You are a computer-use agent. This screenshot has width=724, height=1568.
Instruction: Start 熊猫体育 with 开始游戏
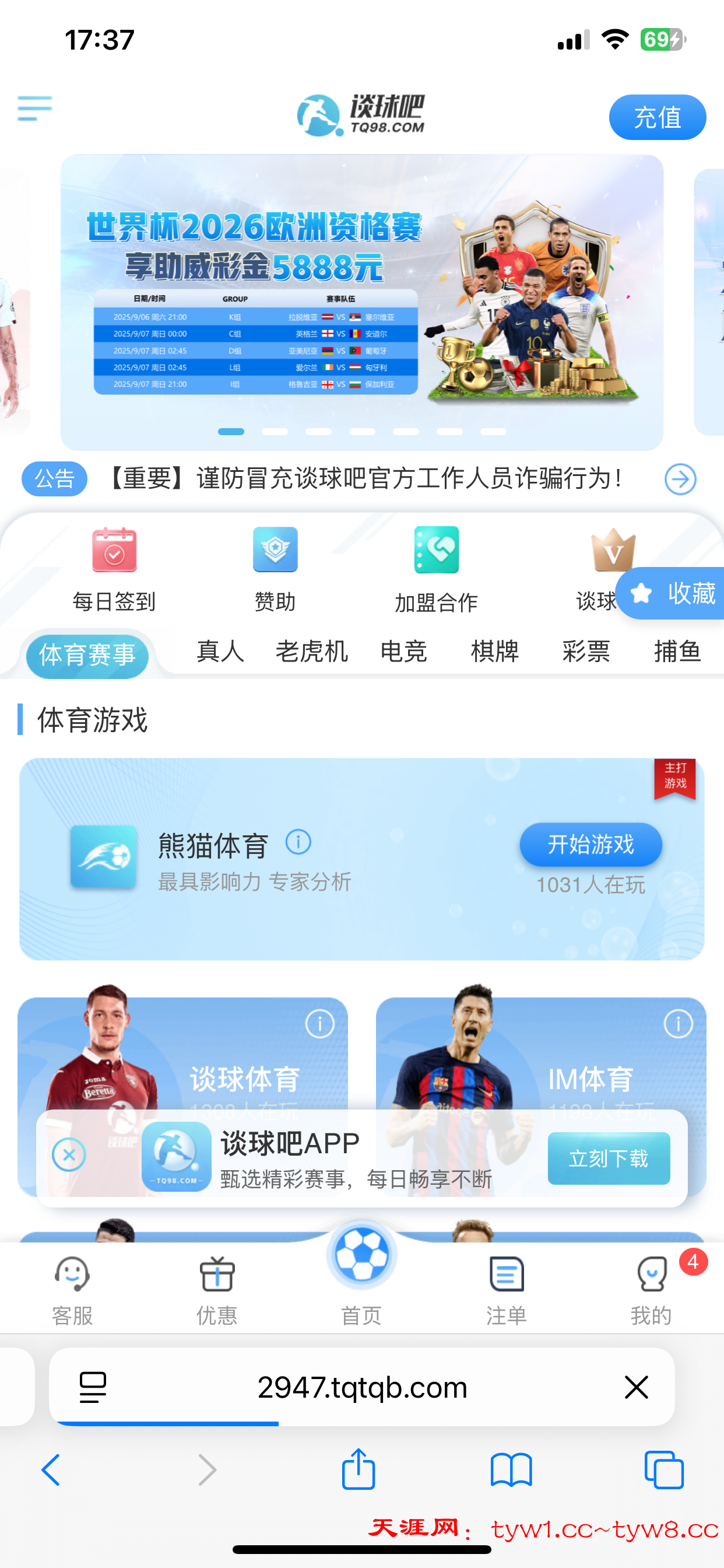point(590,844)
